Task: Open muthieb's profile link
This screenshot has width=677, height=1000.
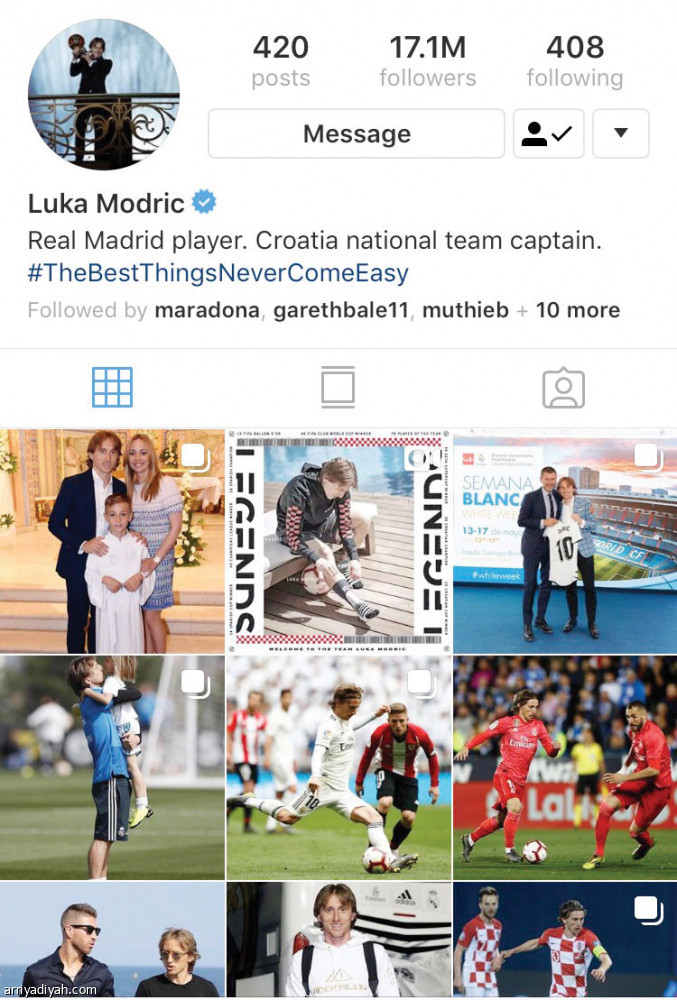Action: (464, 310)
